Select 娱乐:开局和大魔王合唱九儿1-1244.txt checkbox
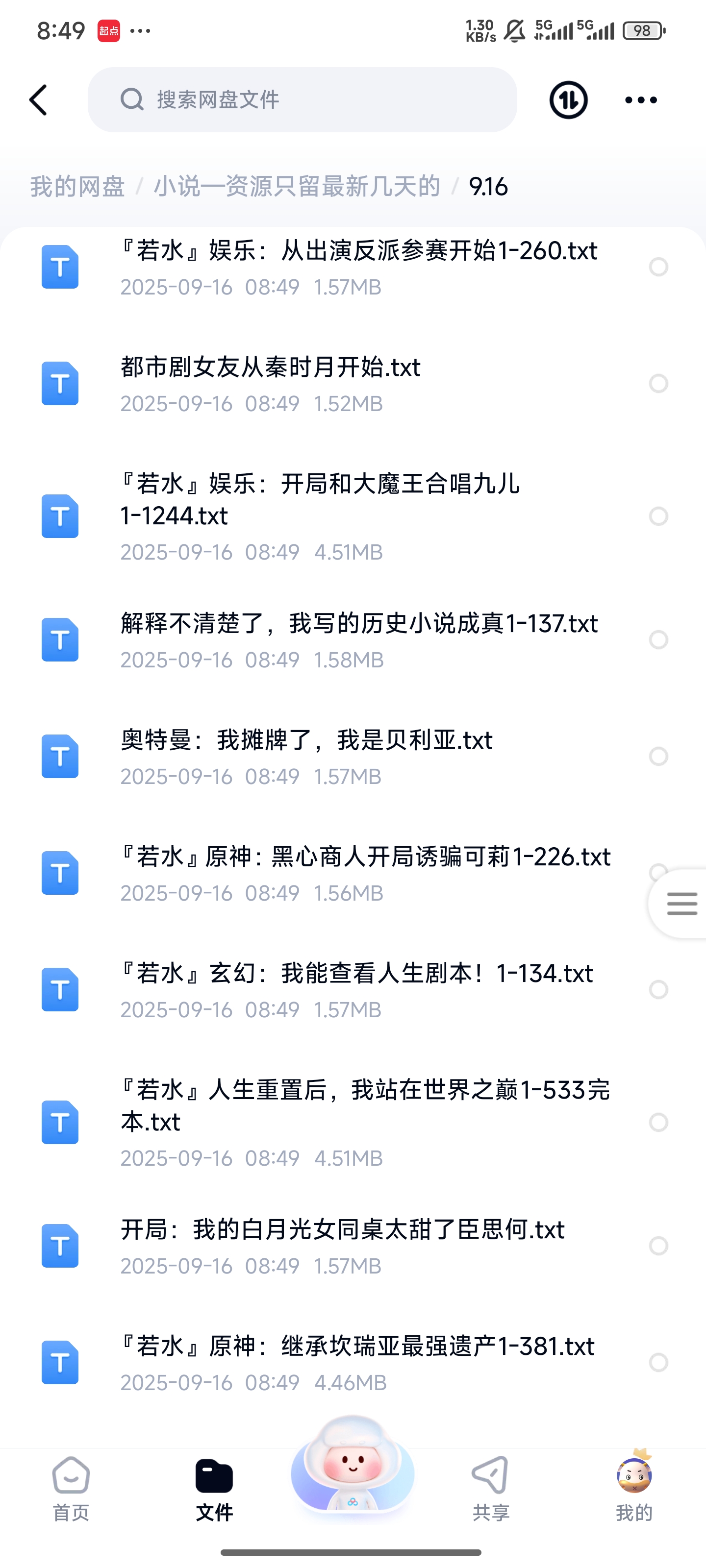Image resolution: width=706 pixels, height=1568 pixels. click(658, 516)
